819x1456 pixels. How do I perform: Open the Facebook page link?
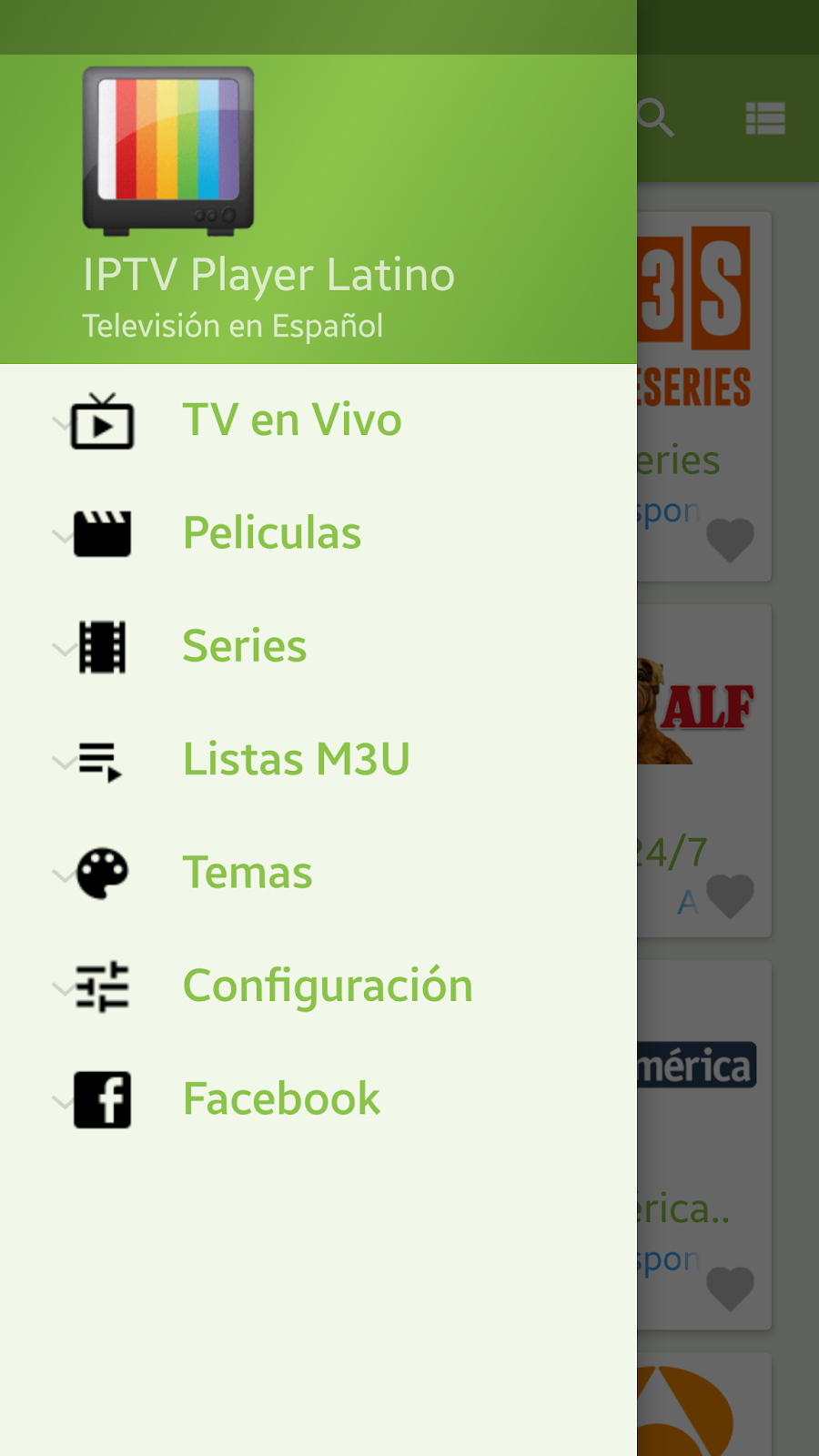click(x=280, y=1100)
